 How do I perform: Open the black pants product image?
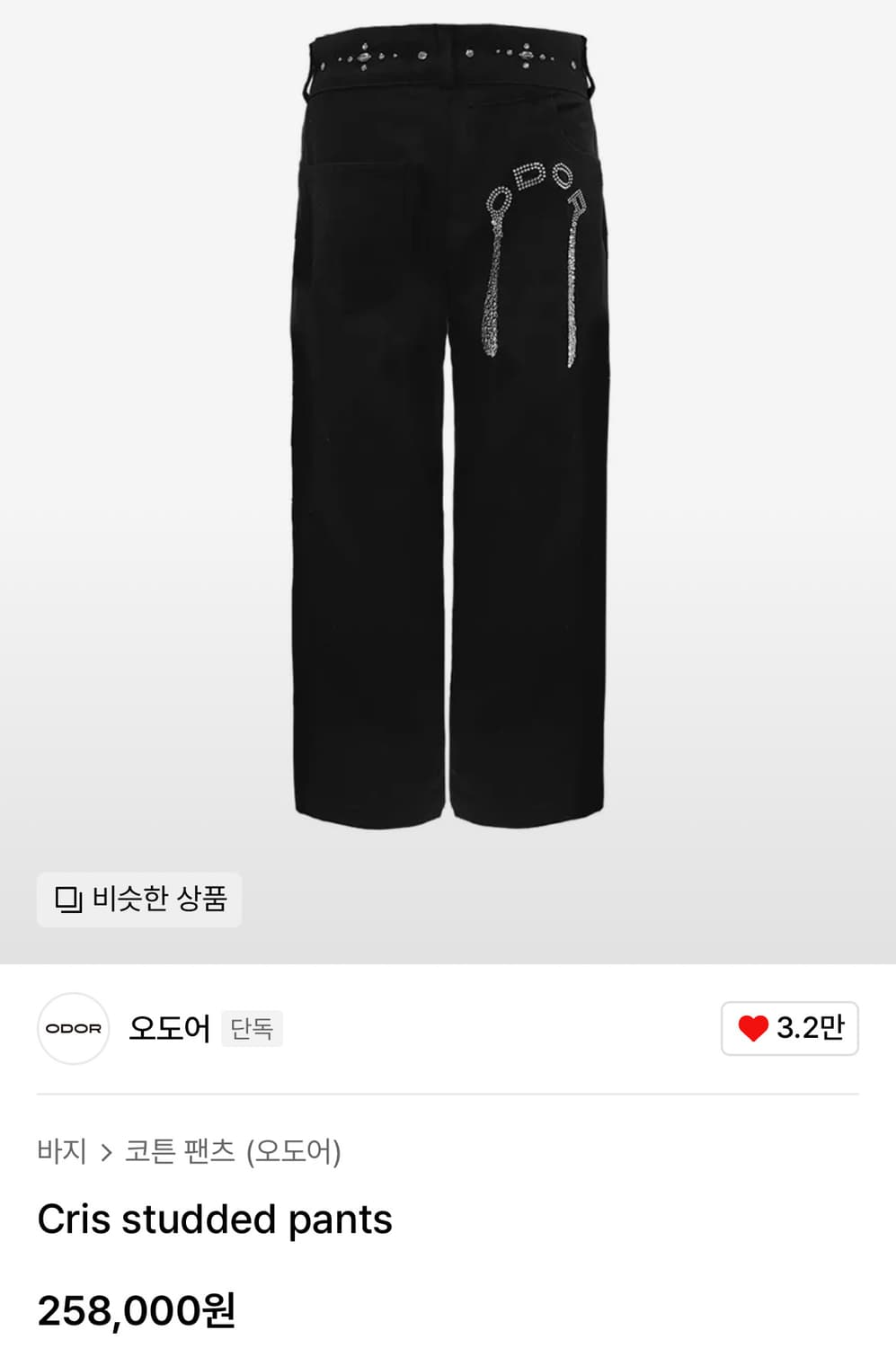point(448,431)
